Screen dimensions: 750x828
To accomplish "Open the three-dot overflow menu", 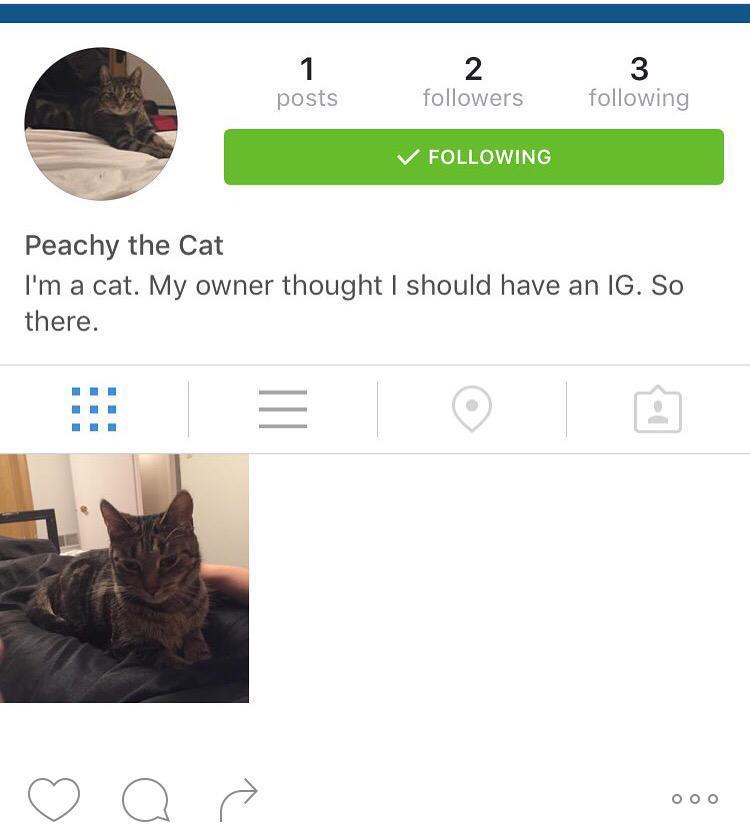I will pos(695,799).
